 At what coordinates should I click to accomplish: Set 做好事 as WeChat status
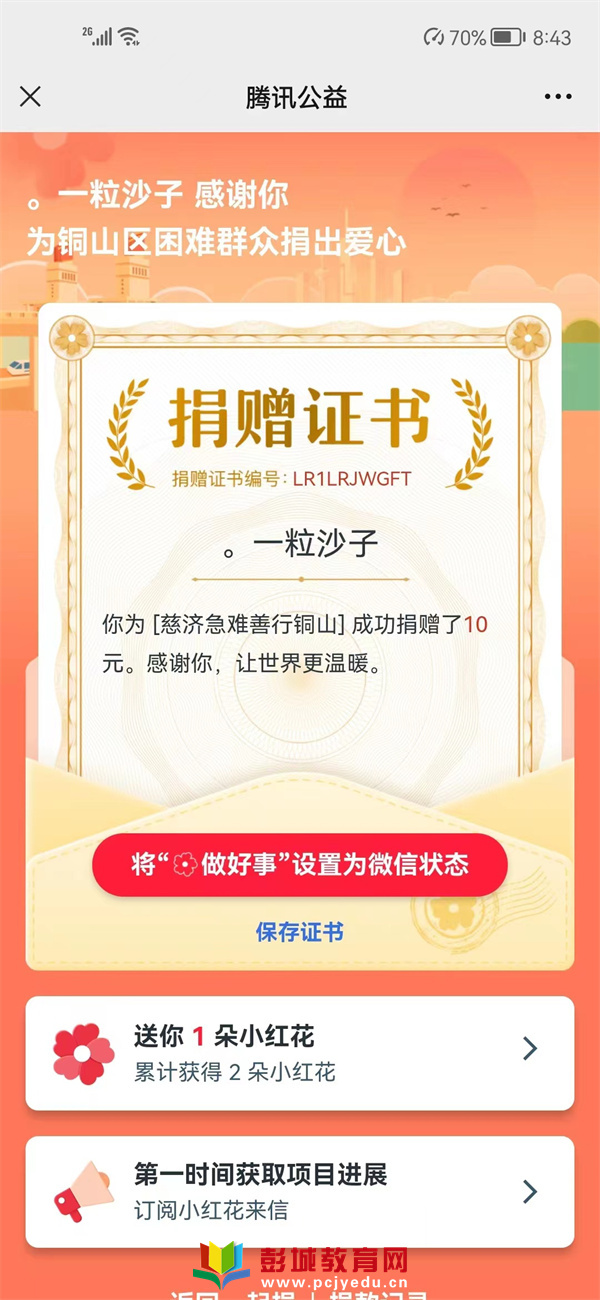[300, 865]
